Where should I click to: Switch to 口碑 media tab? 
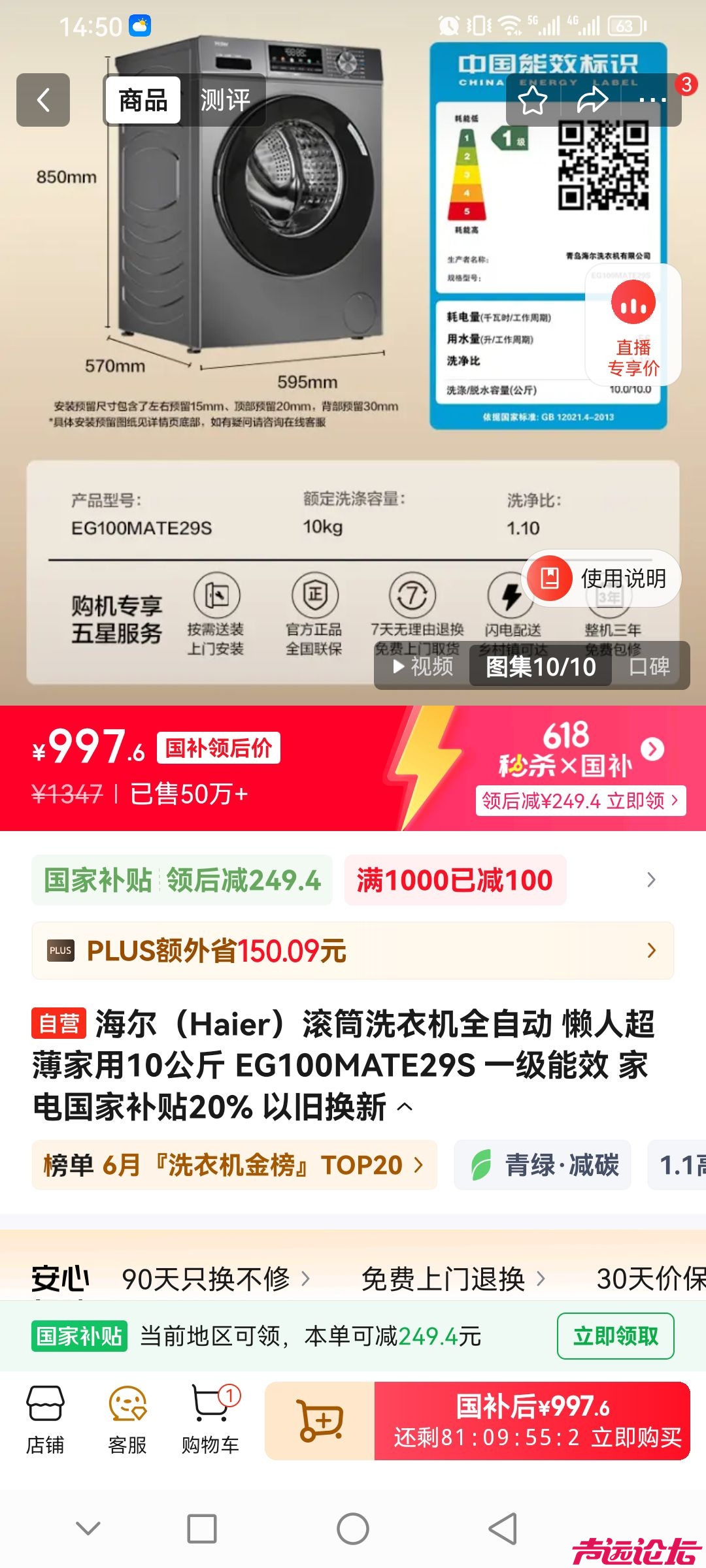649,666
